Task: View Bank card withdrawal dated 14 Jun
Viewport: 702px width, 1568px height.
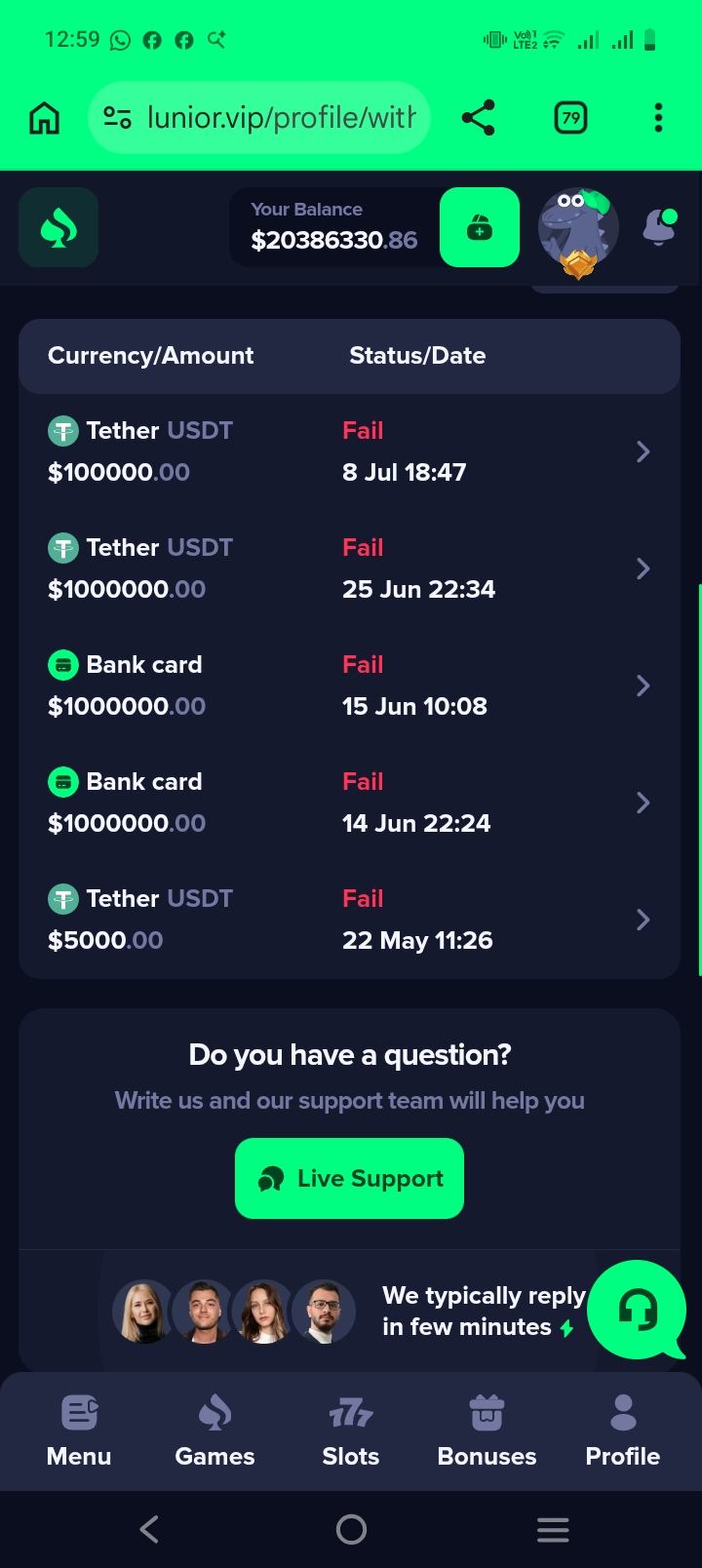Action: tap(349, 803)
